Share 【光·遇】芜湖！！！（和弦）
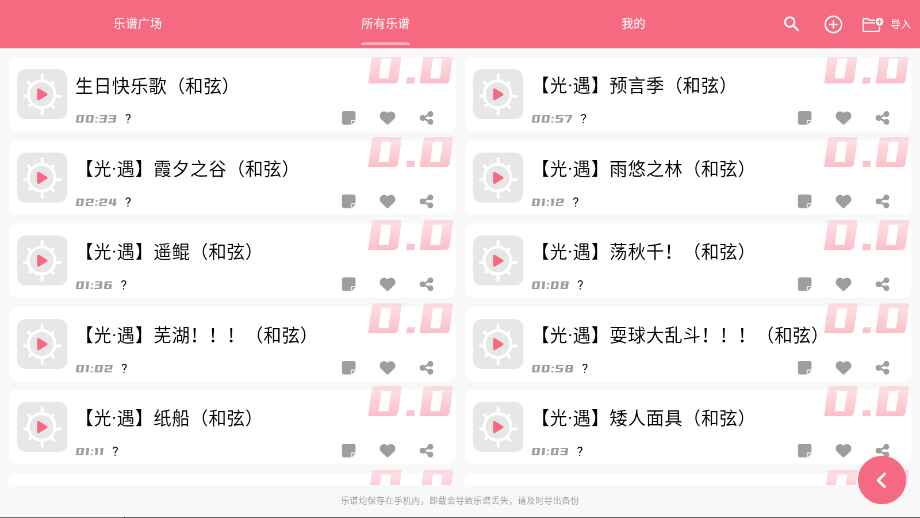This screenshot has width=920, height=518. coord(427,367)
